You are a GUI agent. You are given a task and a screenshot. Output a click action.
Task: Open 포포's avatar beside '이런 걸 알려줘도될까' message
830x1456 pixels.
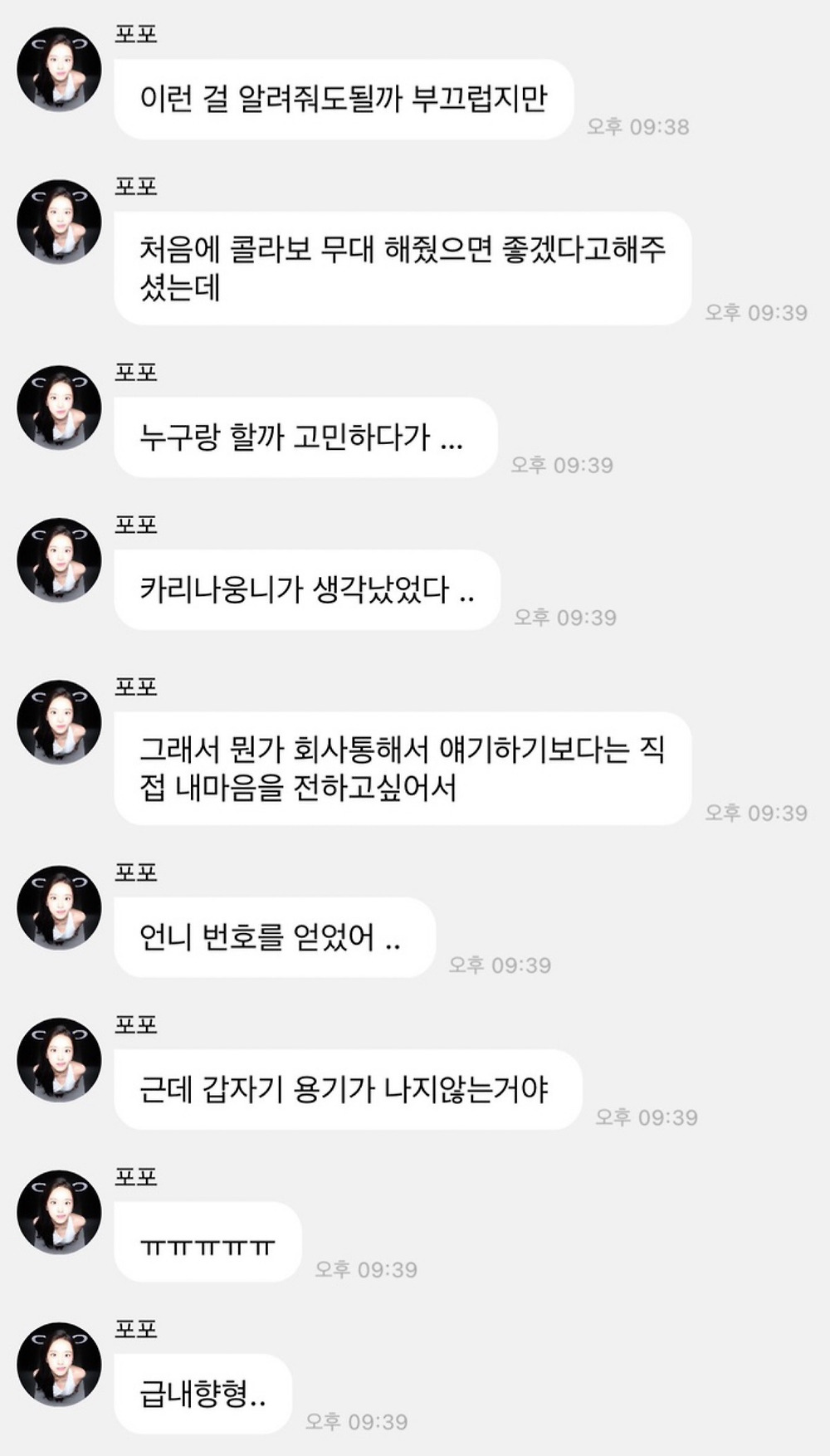pyautogui.click(x=59, y=70)
